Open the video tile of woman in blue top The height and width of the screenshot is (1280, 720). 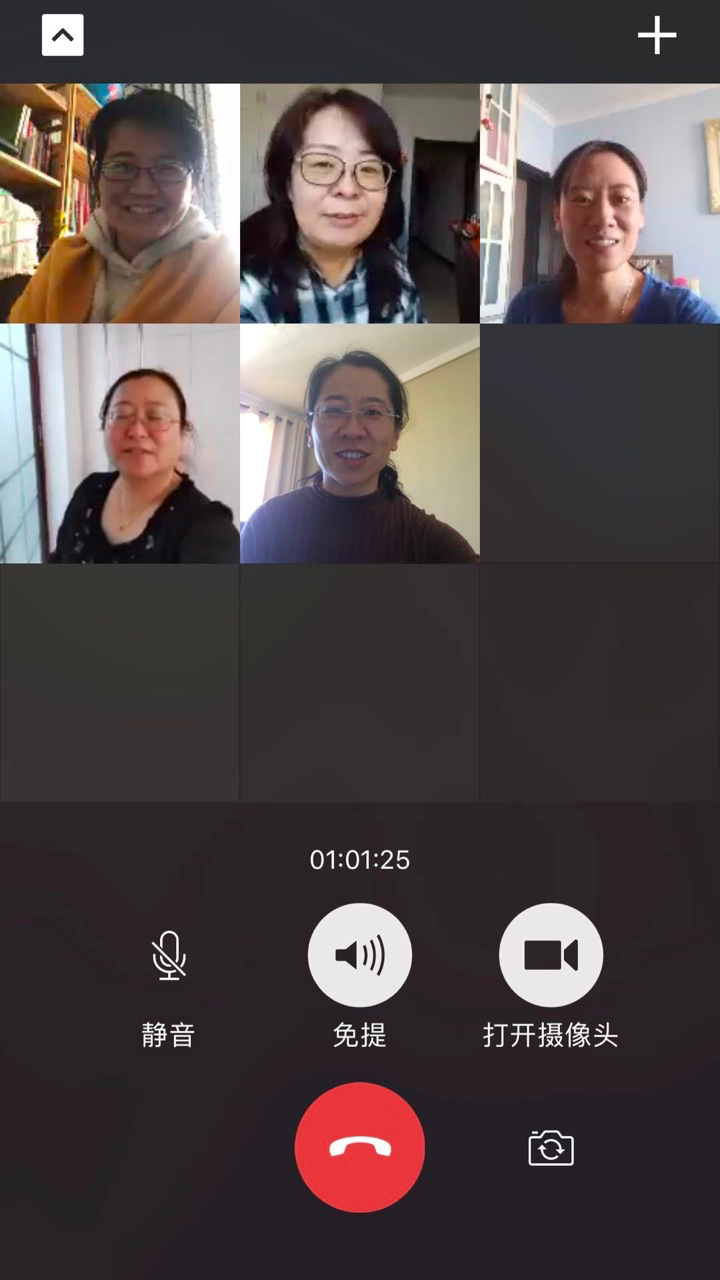[600, 203]
